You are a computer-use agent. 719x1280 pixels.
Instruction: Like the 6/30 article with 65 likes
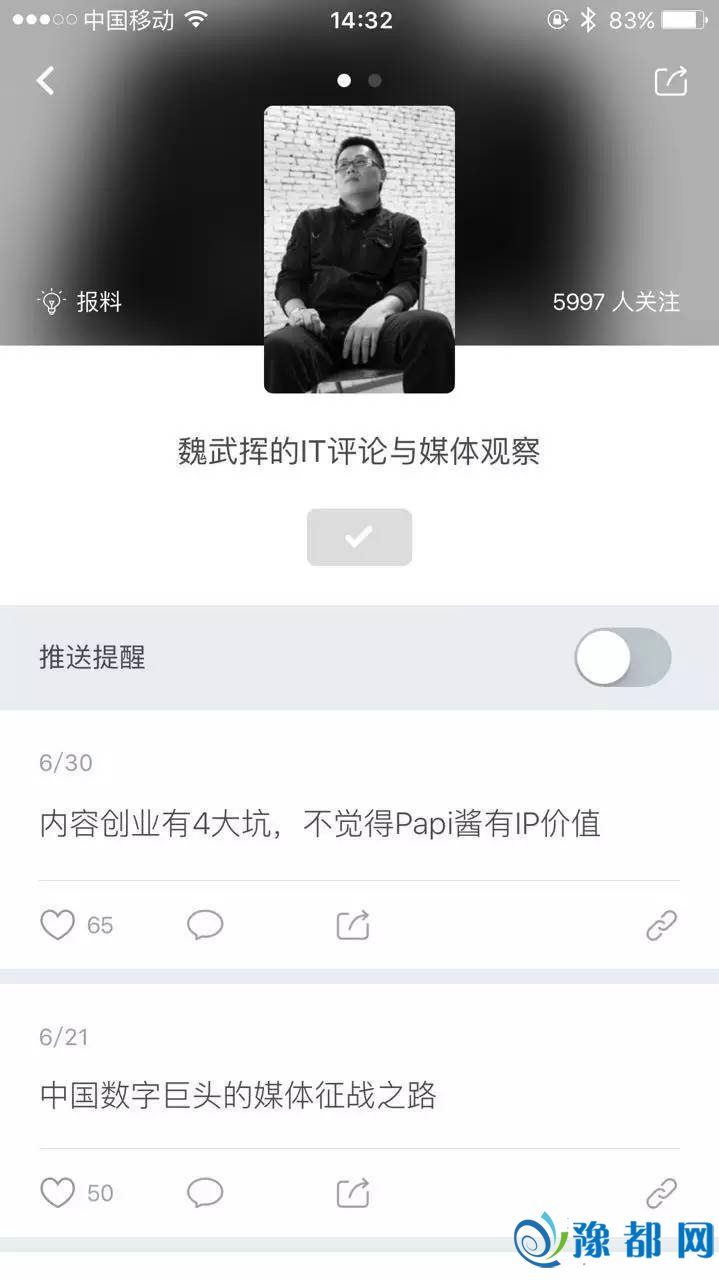(x=58, y=925)
